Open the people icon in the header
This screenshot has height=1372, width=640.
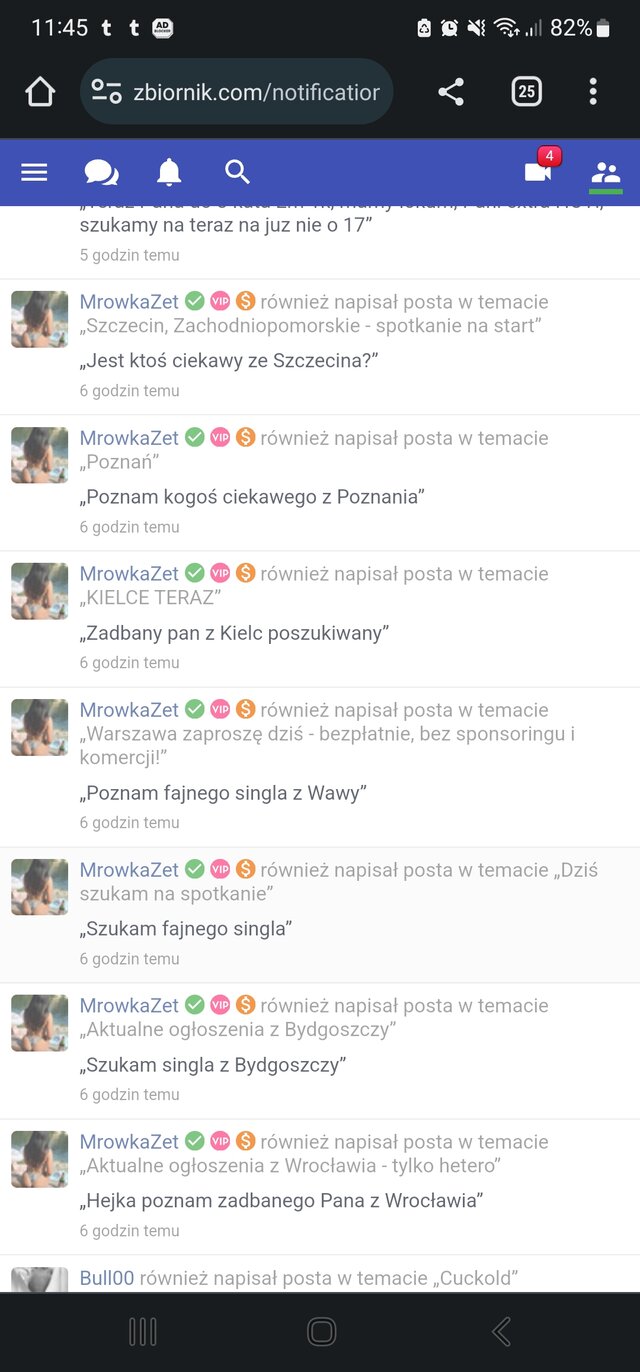coord(605,173)
